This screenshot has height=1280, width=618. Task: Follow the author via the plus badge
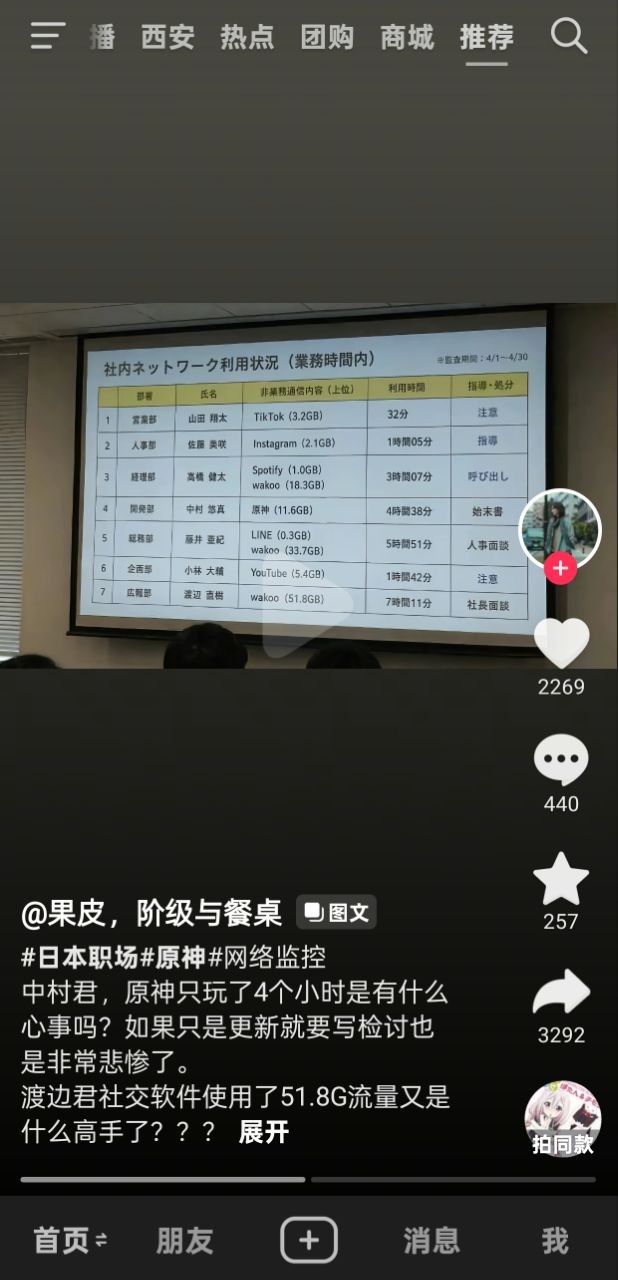coord(560,569)
